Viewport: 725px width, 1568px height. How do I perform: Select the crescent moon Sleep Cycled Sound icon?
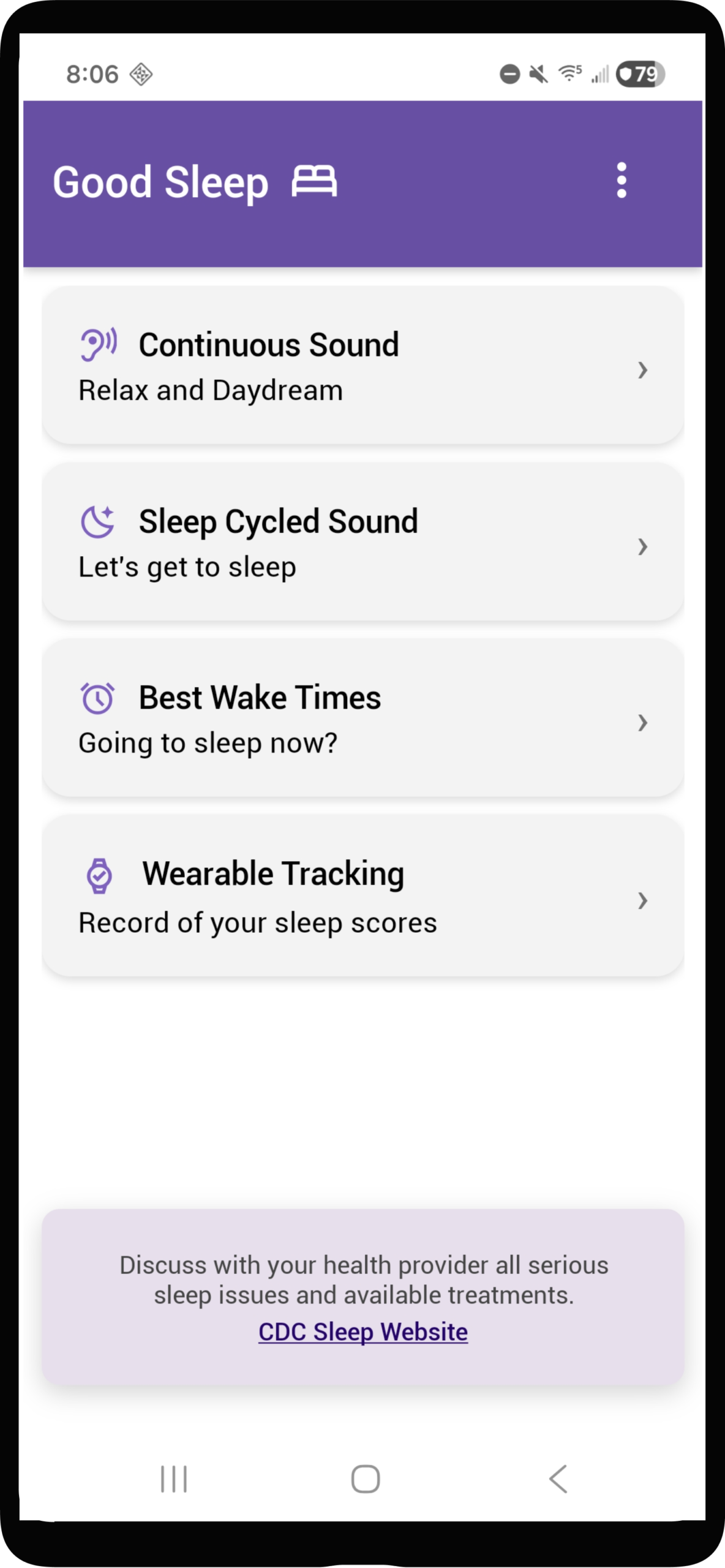tap(97, 521)
